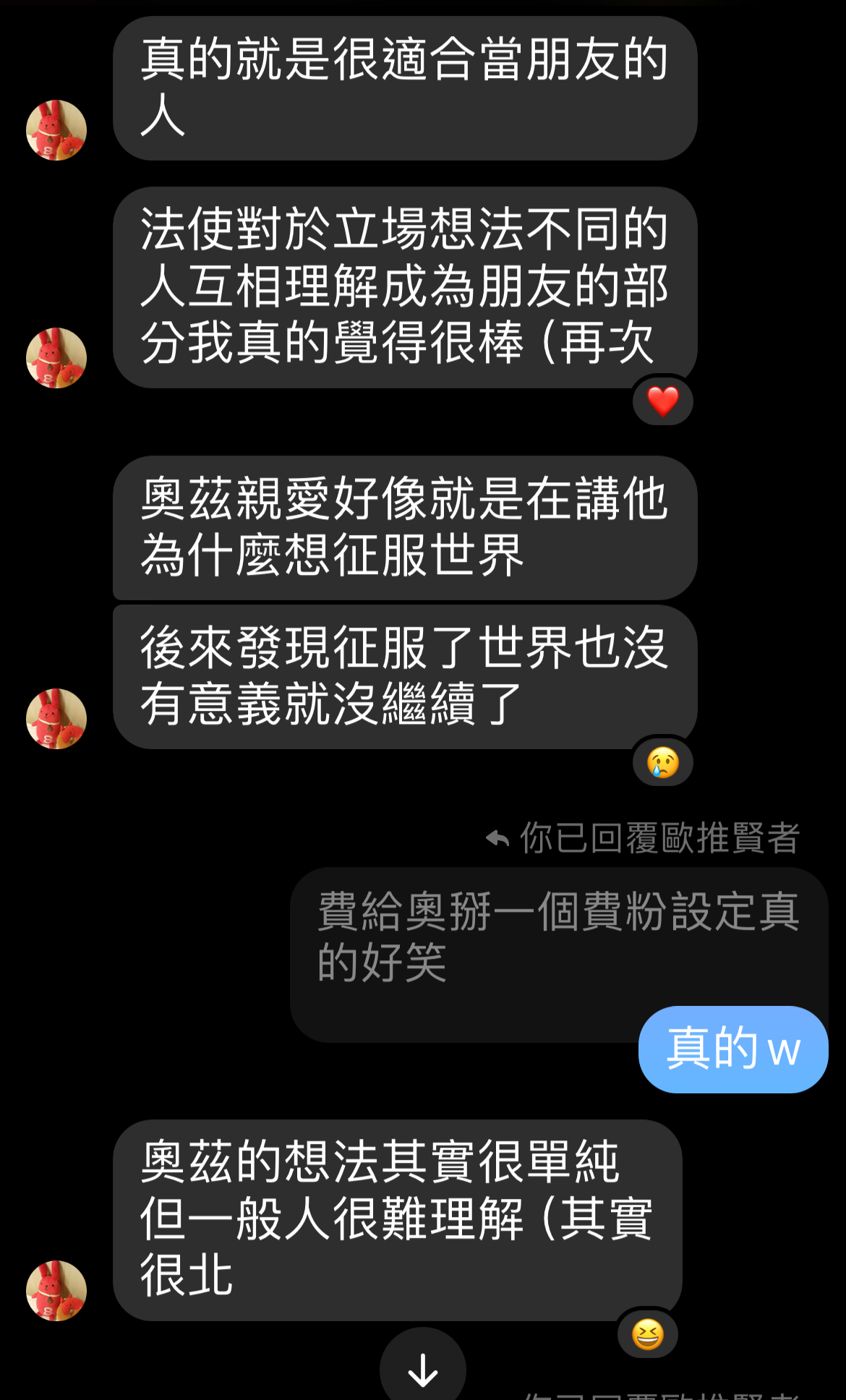Jump to latest messages with down arrow
846x1400 pixels.
[423, 1369]
